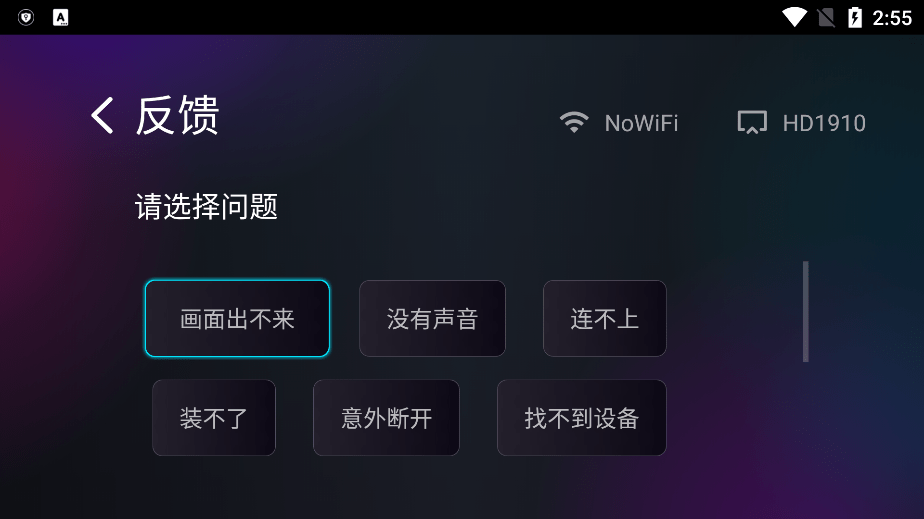Tap the 找不到设备 option
Image resolution: width=924 pixels, height=519 pixels.
pyautogui.click(x=581, y=418)
